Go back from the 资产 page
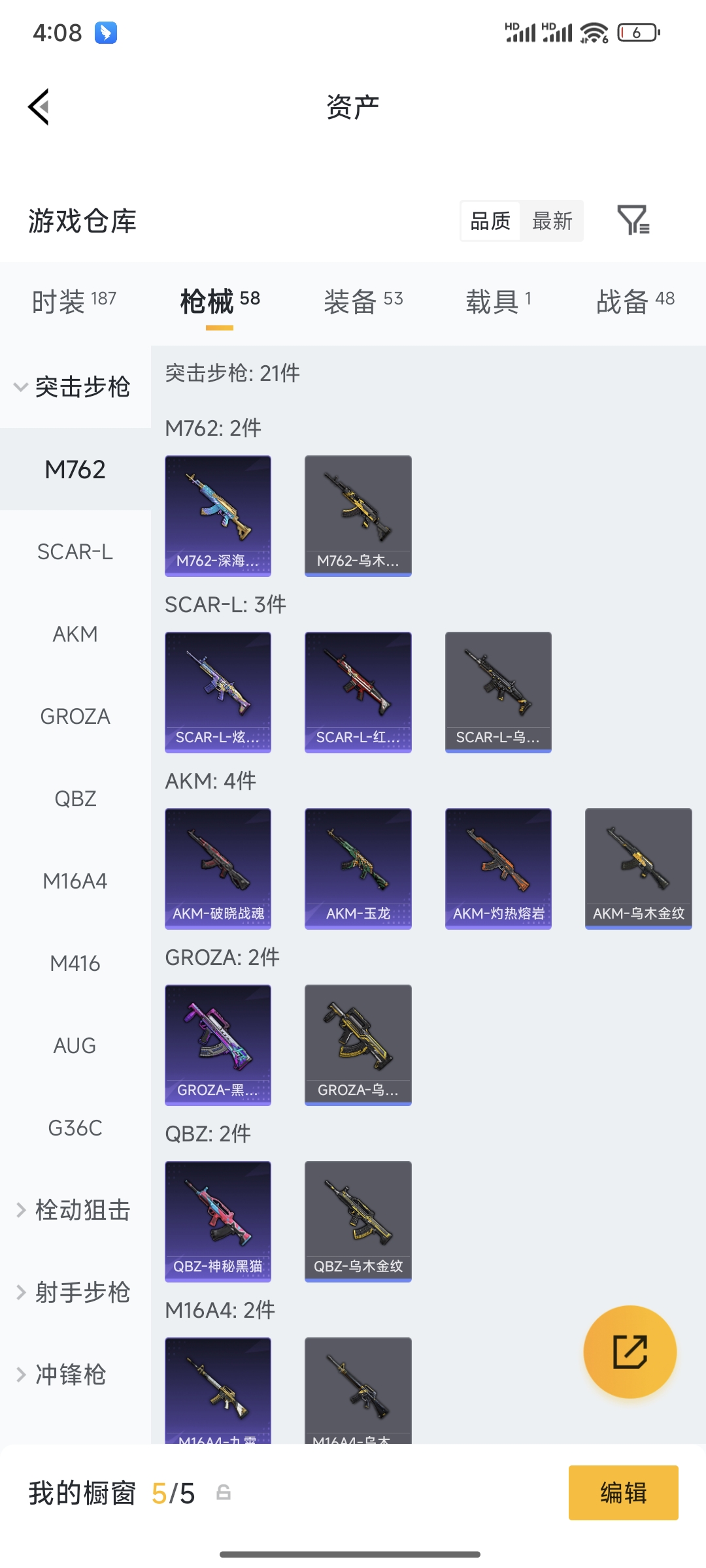The height and width of the screenshot is (1568, 706). 39,106
